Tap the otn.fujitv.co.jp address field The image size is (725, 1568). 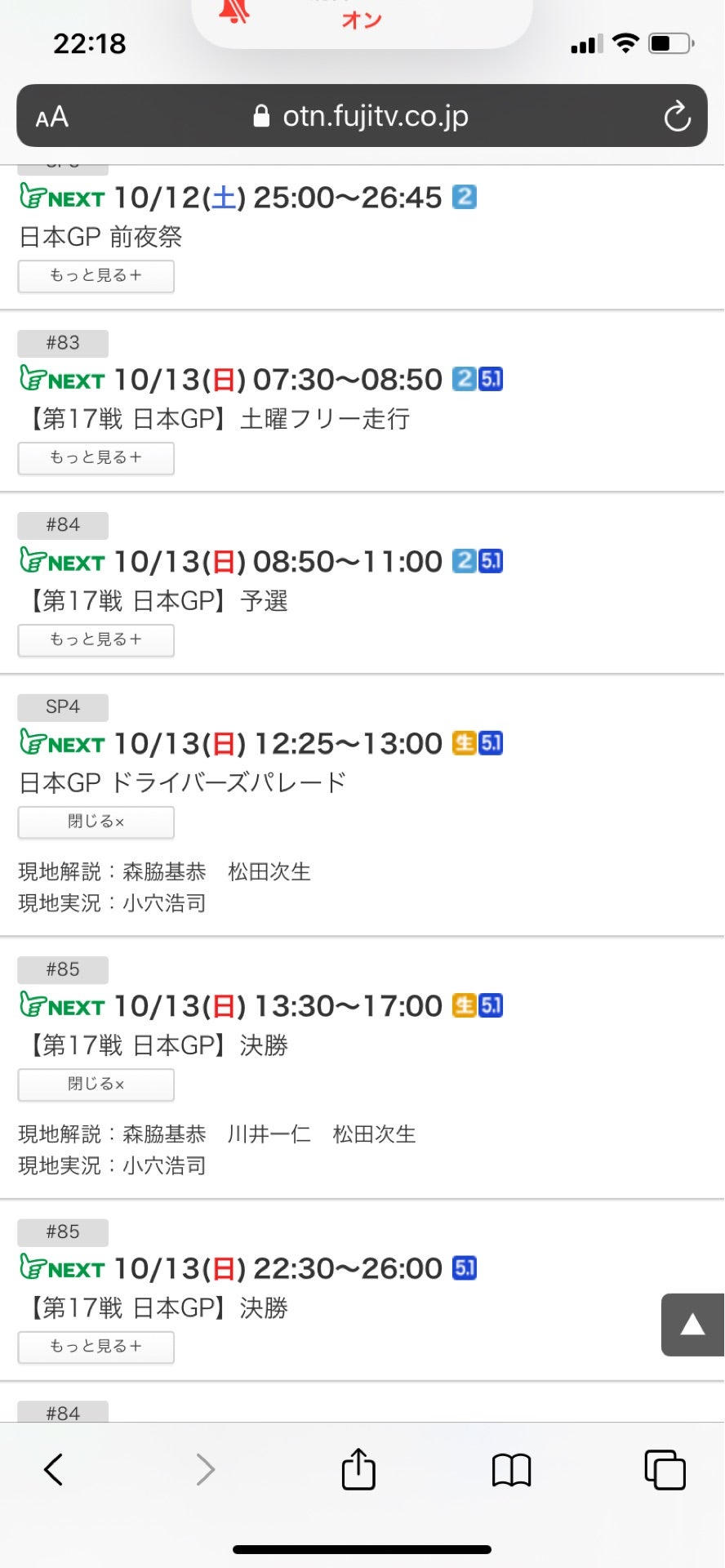point(361,116)
